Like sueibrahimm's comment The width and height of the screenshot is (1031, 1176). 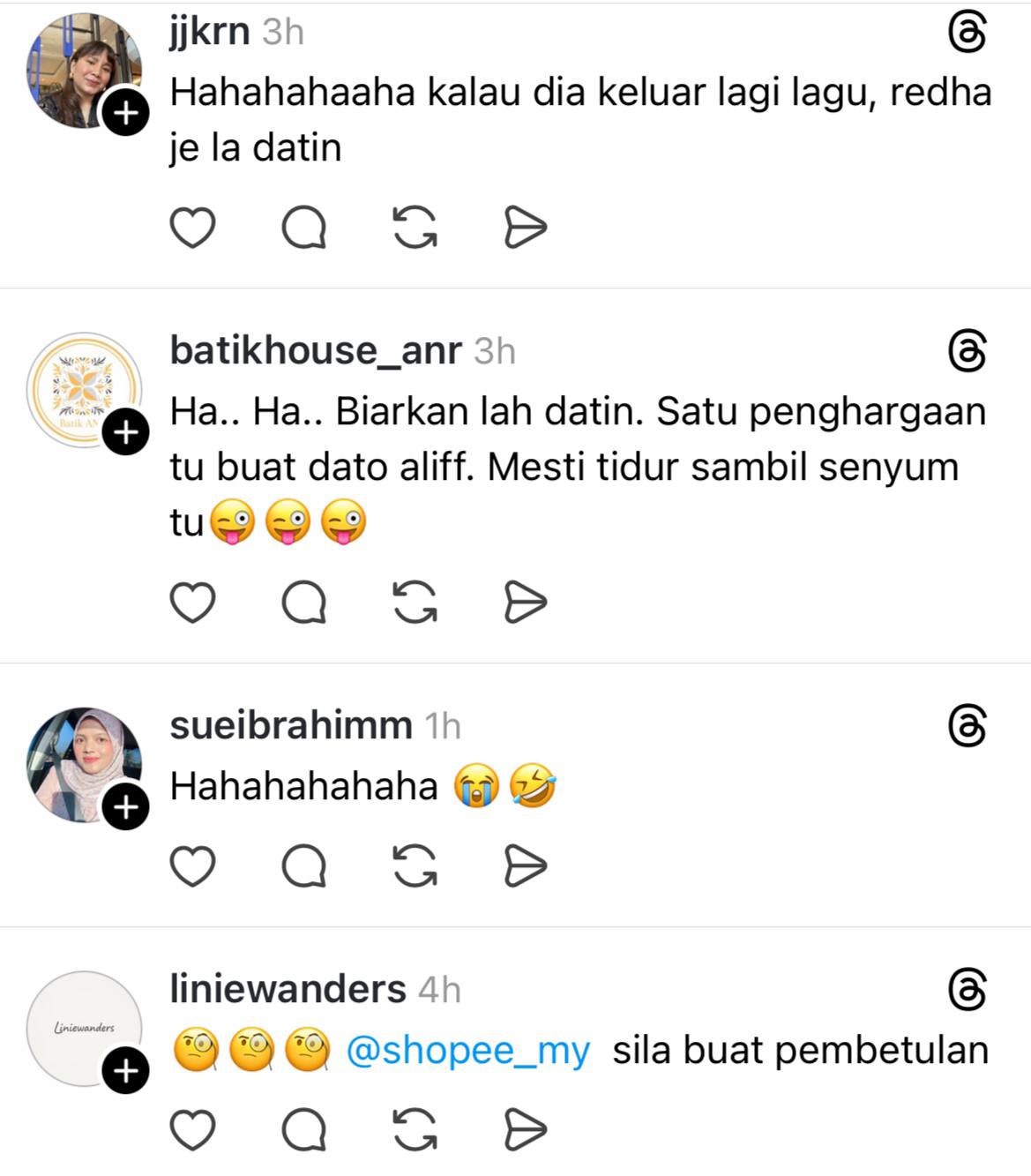coord(192,865)
